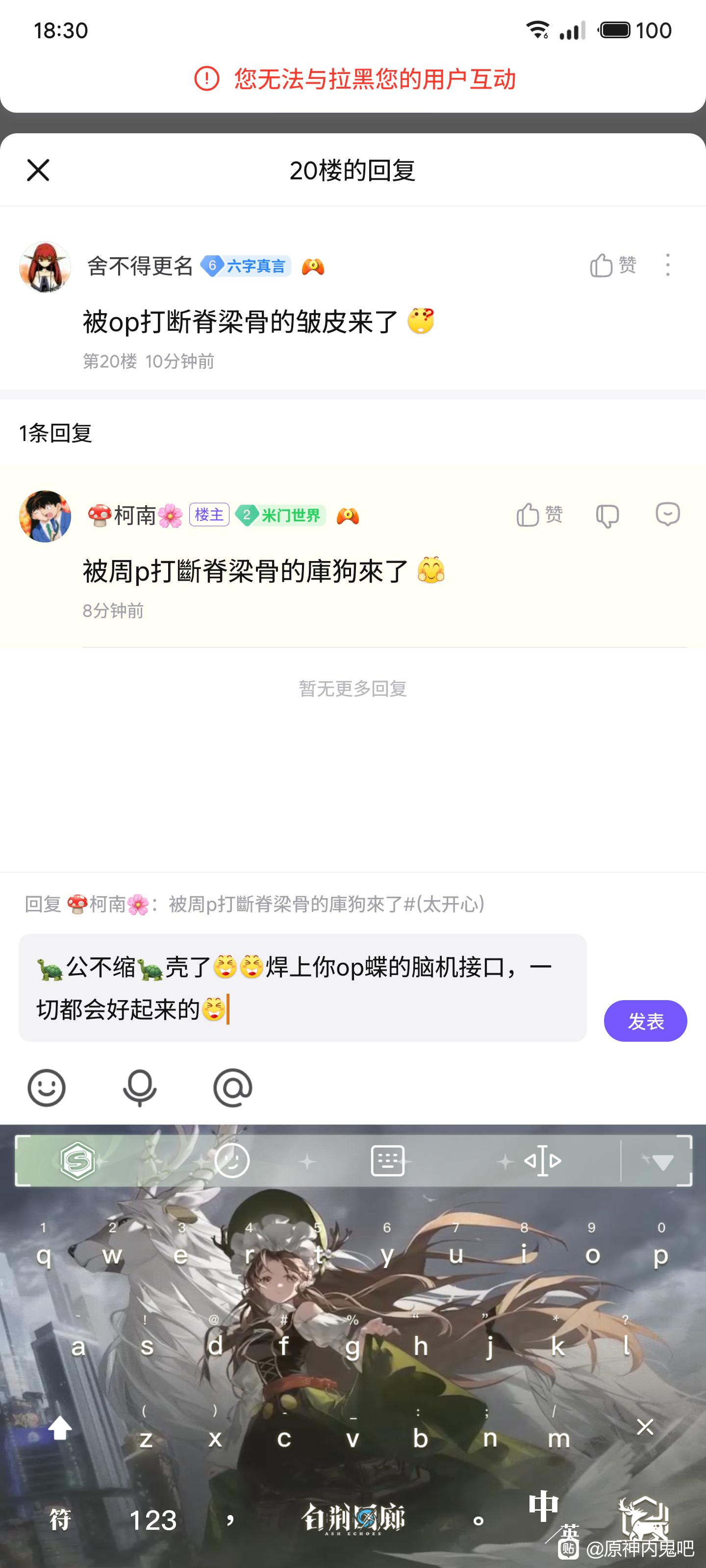This screenshot has width=706, height=1568.
Task: Dislike 柯南's reply
Action: (607, 515)
